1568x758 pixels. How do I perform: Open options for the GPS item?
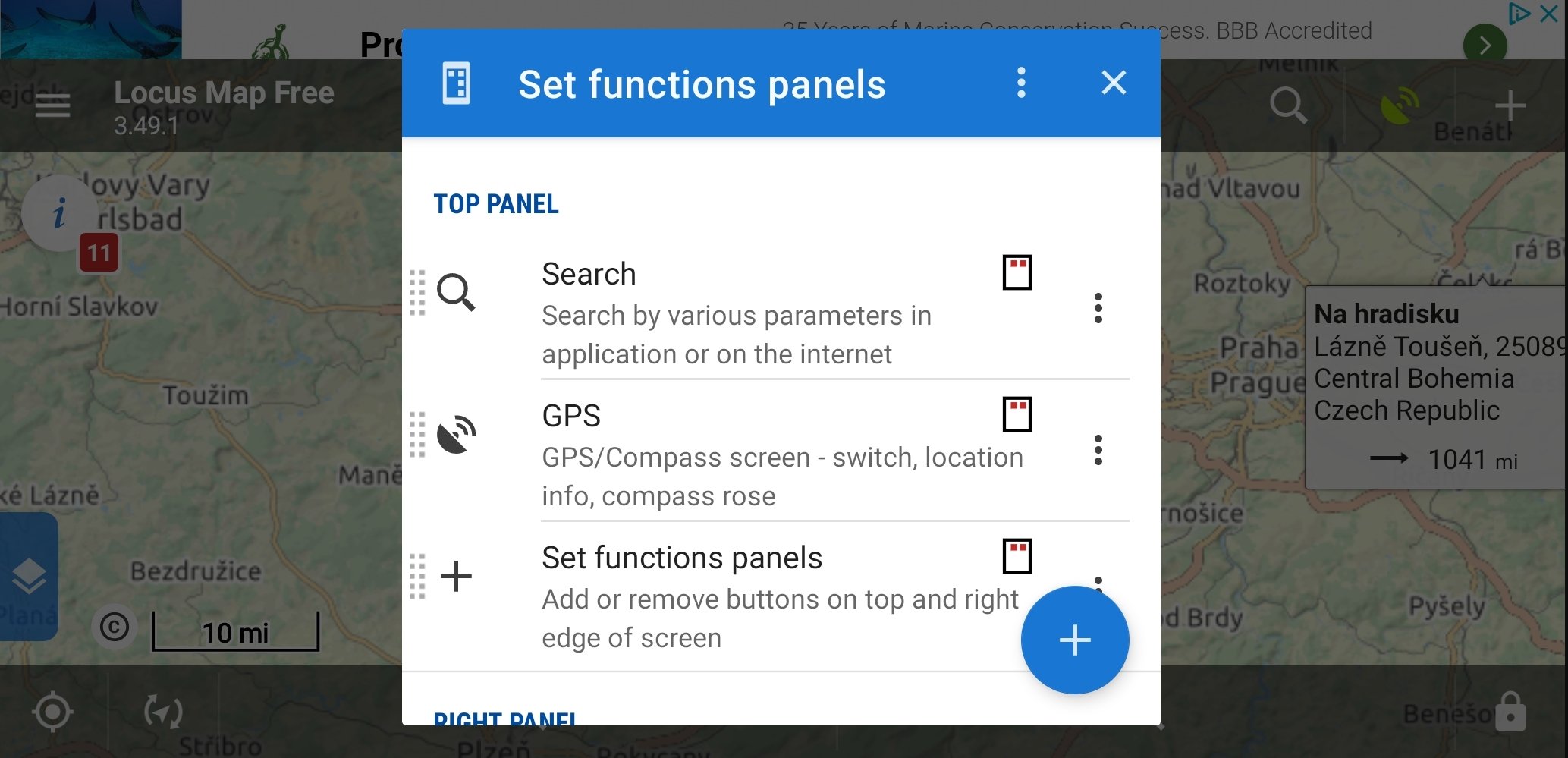click(x=1098, y=450)
